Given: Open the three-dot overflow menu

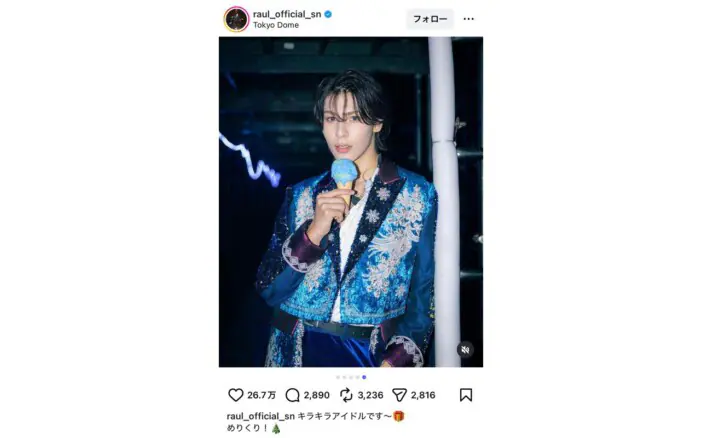Looking at the screenshot, I should [468, 19].
